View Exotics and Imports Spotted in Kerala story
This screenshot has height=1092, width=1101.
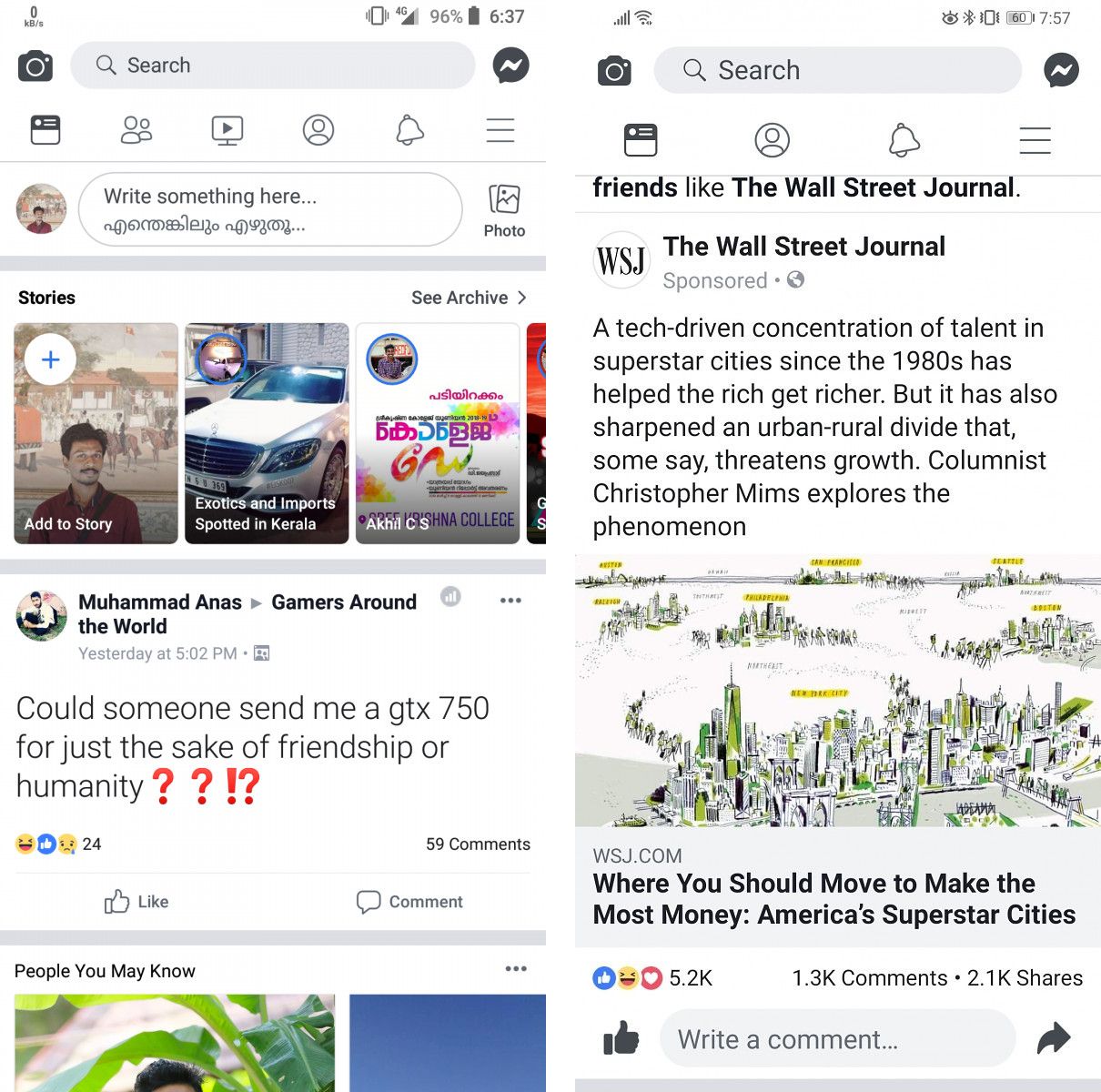tap(267, 433)
